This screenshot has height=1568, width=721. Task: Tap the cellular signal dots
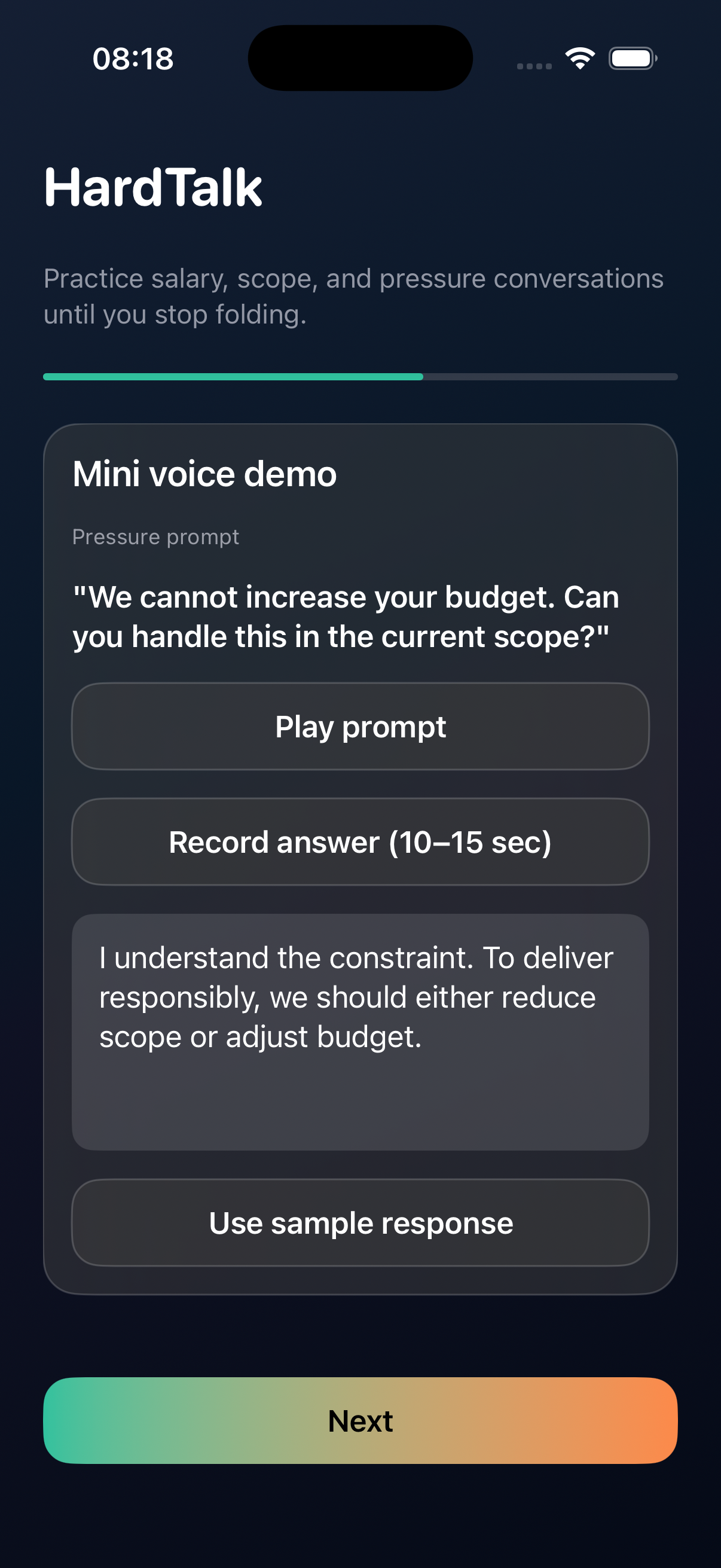coord(535,64)
